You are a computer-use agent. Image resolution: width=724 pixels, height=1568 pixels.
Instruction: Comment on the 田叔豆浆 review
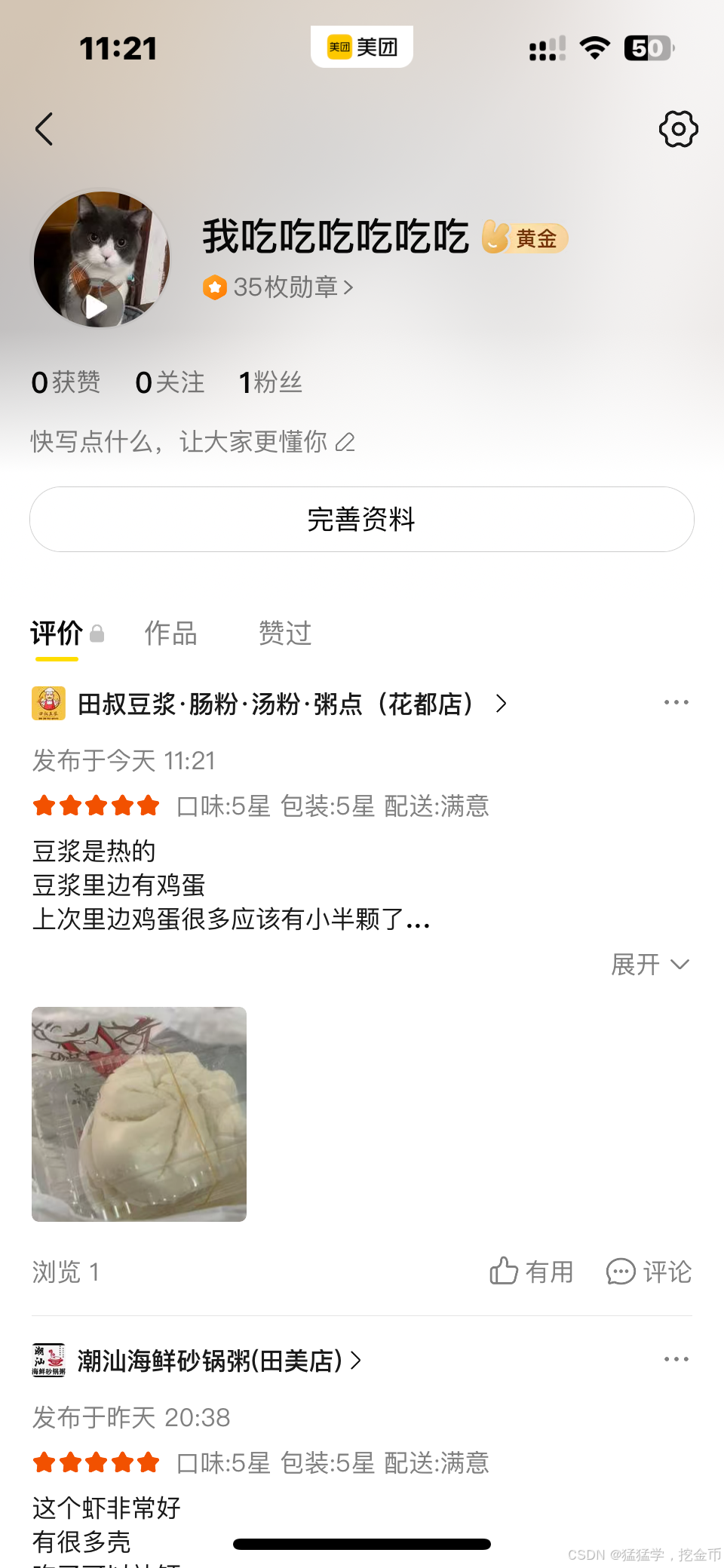[649, 1272]
